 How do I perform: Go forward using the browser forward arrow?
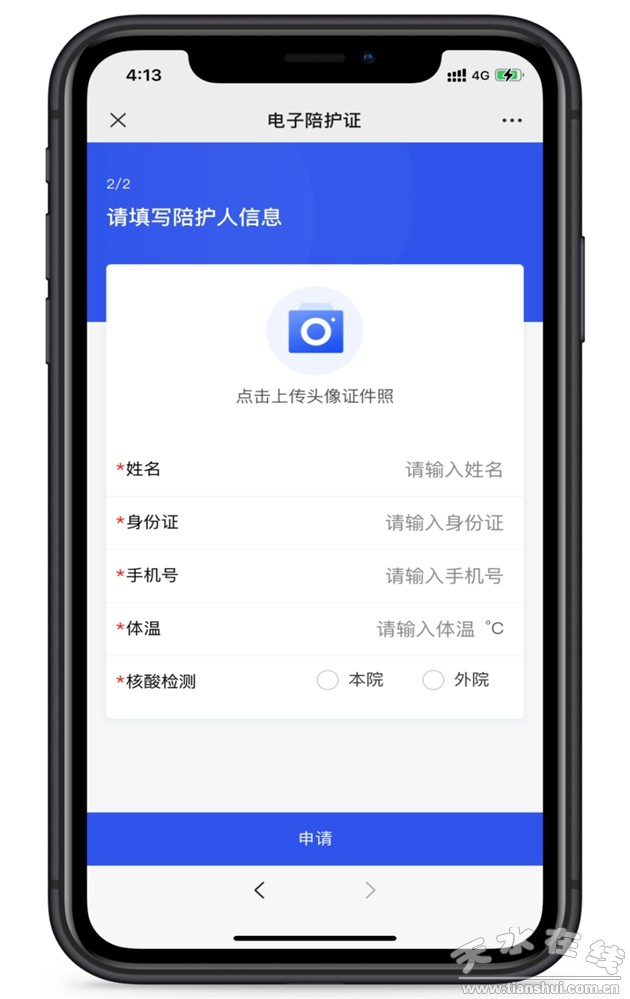[370, 889]
